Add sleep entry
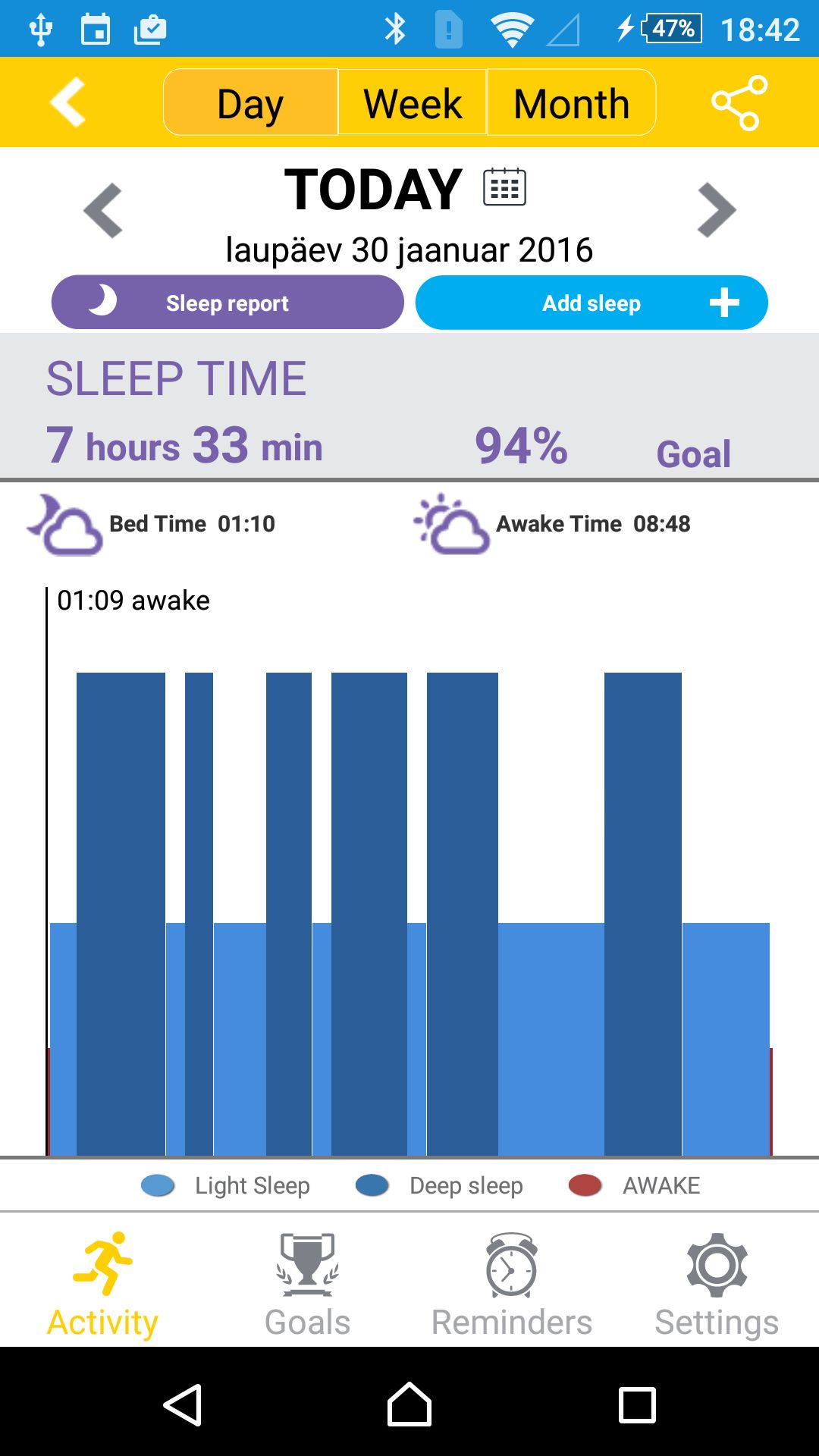Image resolution: width=819 pixels, height=1456 pixels. 591,302
